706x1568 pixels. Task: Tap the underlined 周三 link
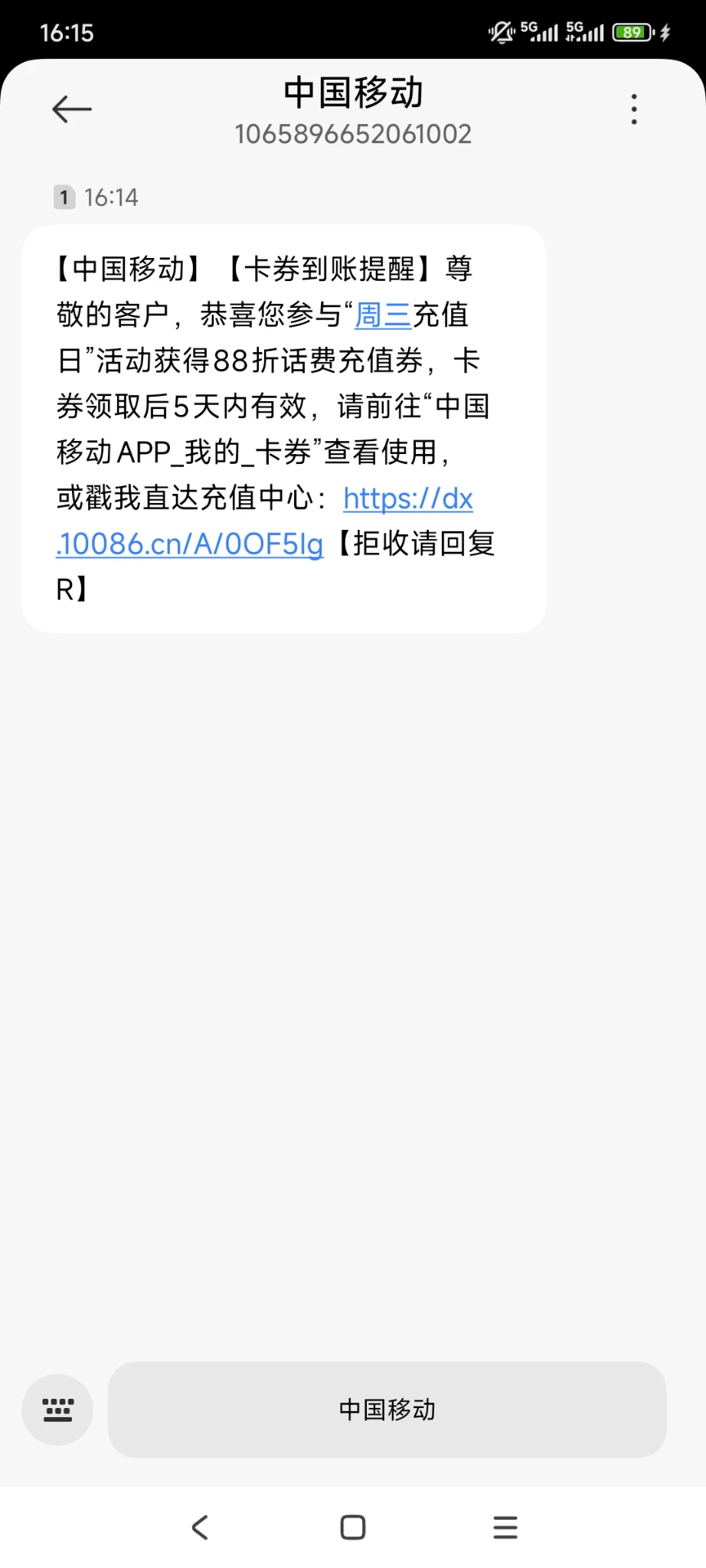tap(383, 315)
